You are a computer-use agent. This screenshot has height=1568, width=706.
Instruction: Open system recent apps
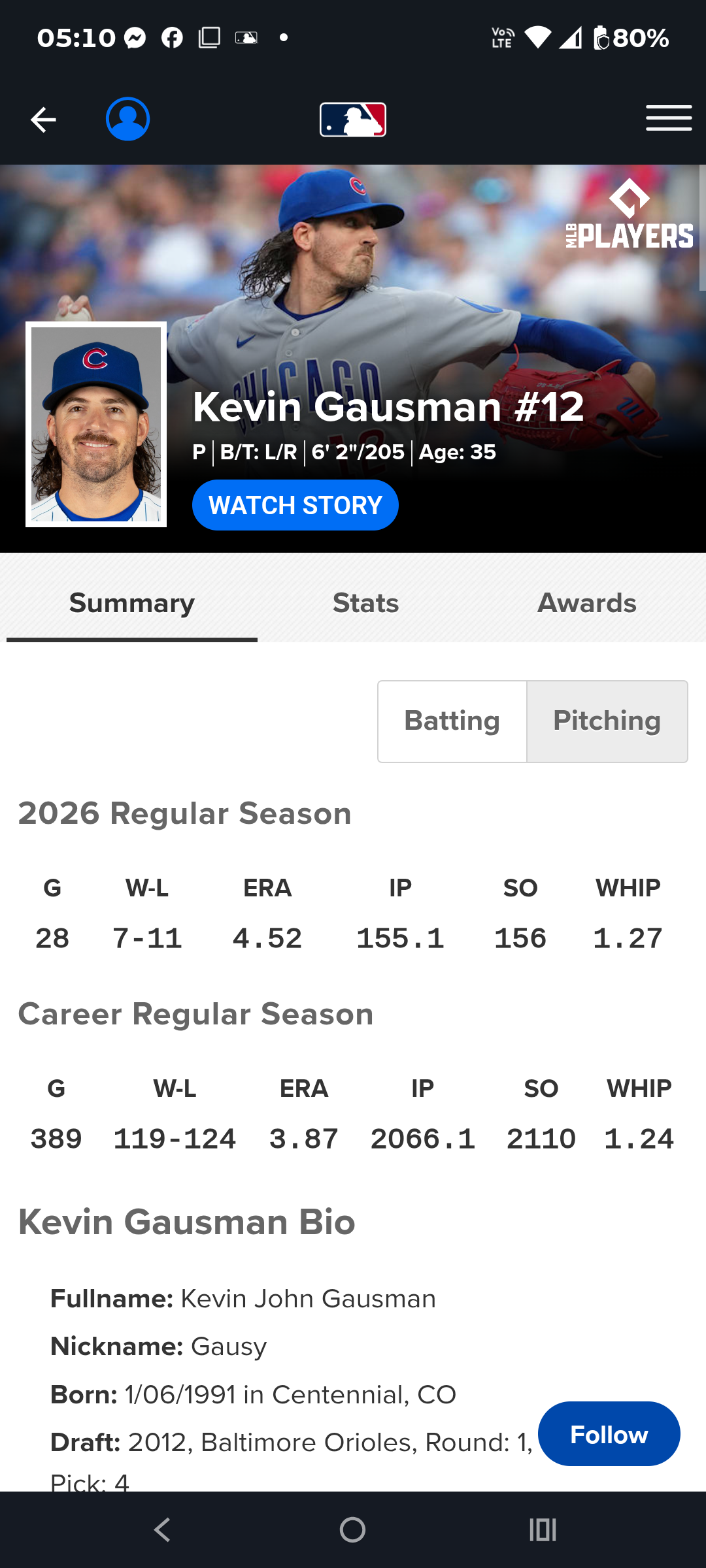tap(543, 1529)
